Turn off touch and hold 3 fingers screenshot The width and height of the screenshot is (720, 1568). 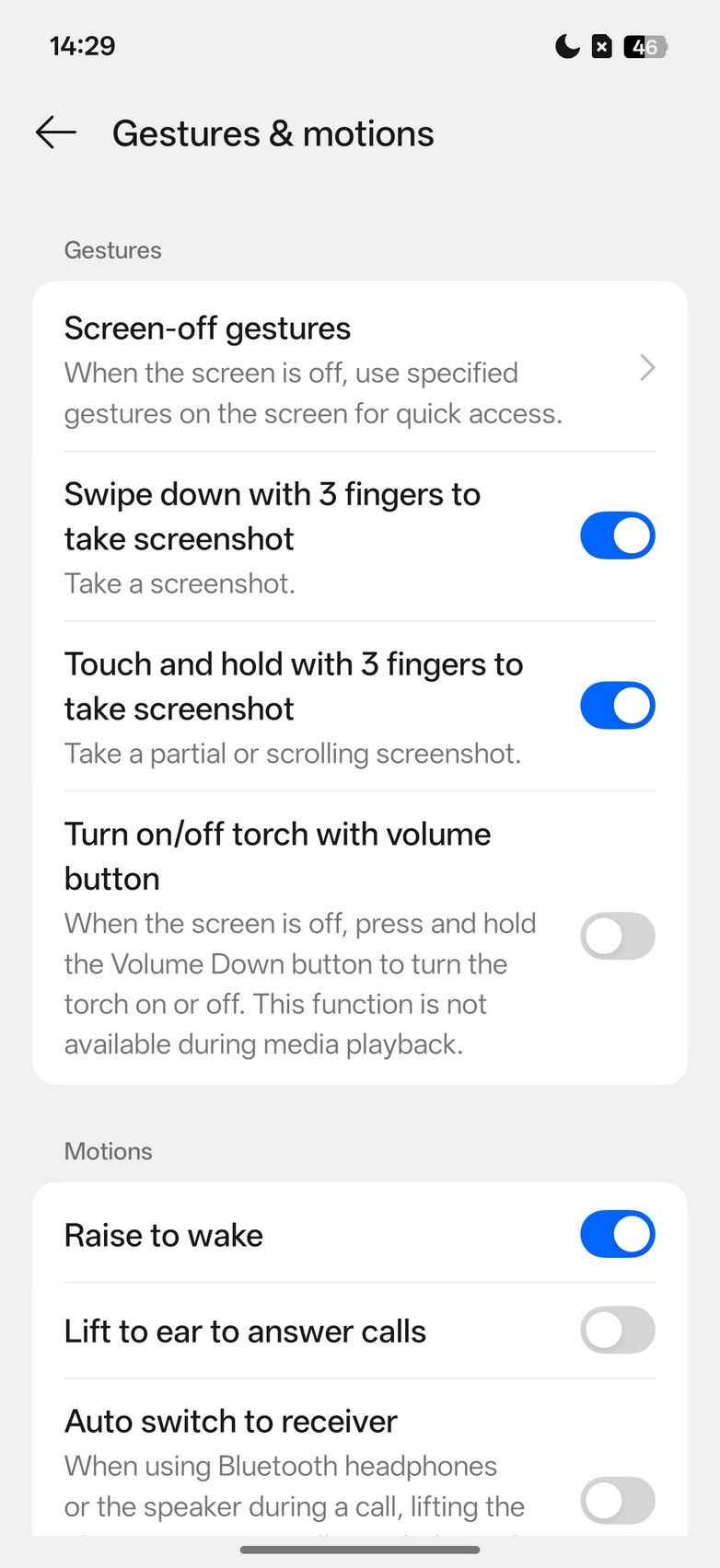(617, 706)
